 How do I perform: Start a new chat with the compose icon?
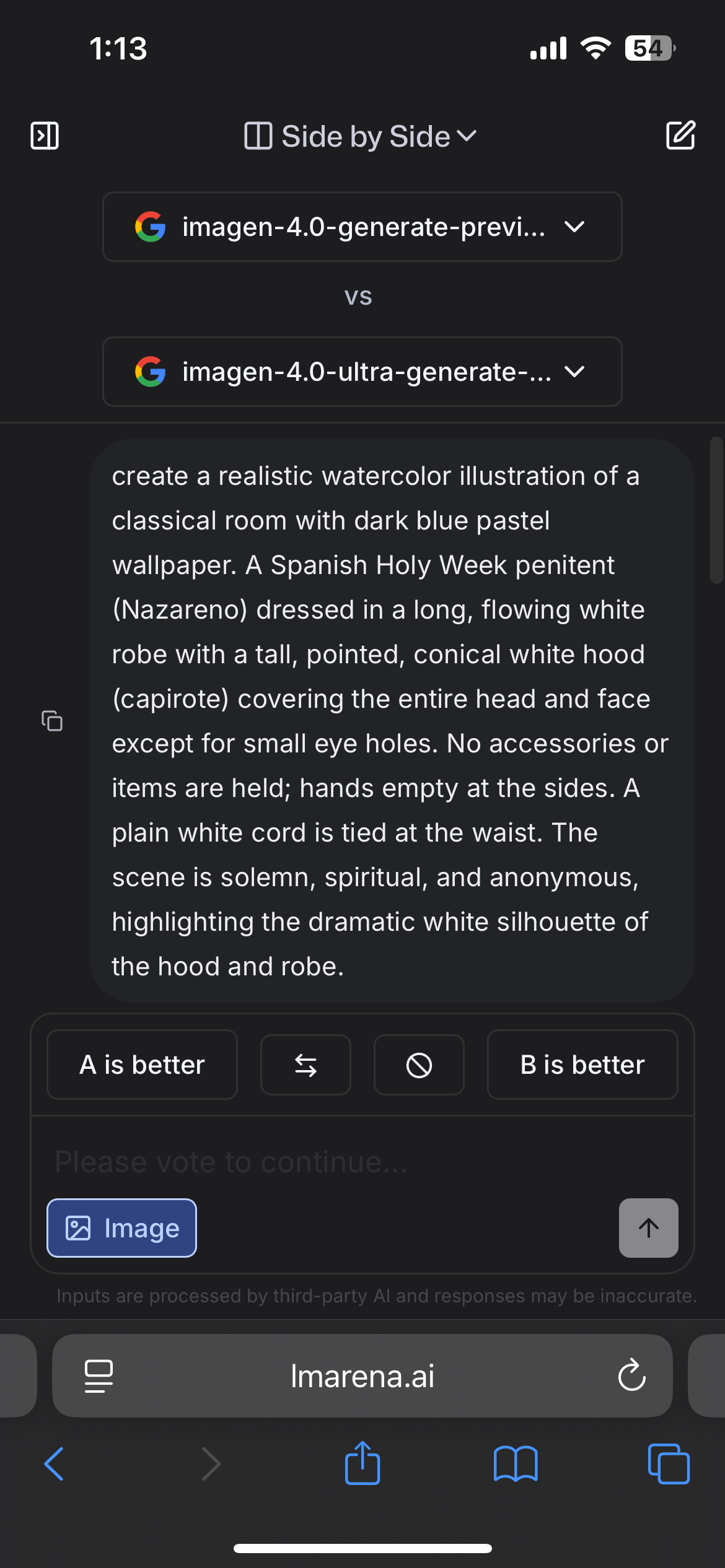[680, 136]
